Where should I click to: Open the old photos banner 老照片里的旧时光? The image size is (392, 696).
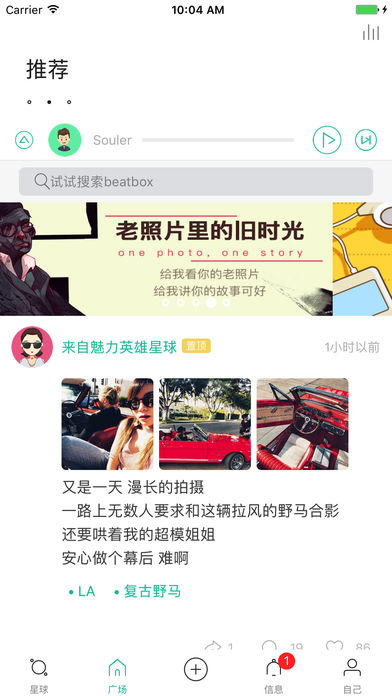click(x=166, y=259)
